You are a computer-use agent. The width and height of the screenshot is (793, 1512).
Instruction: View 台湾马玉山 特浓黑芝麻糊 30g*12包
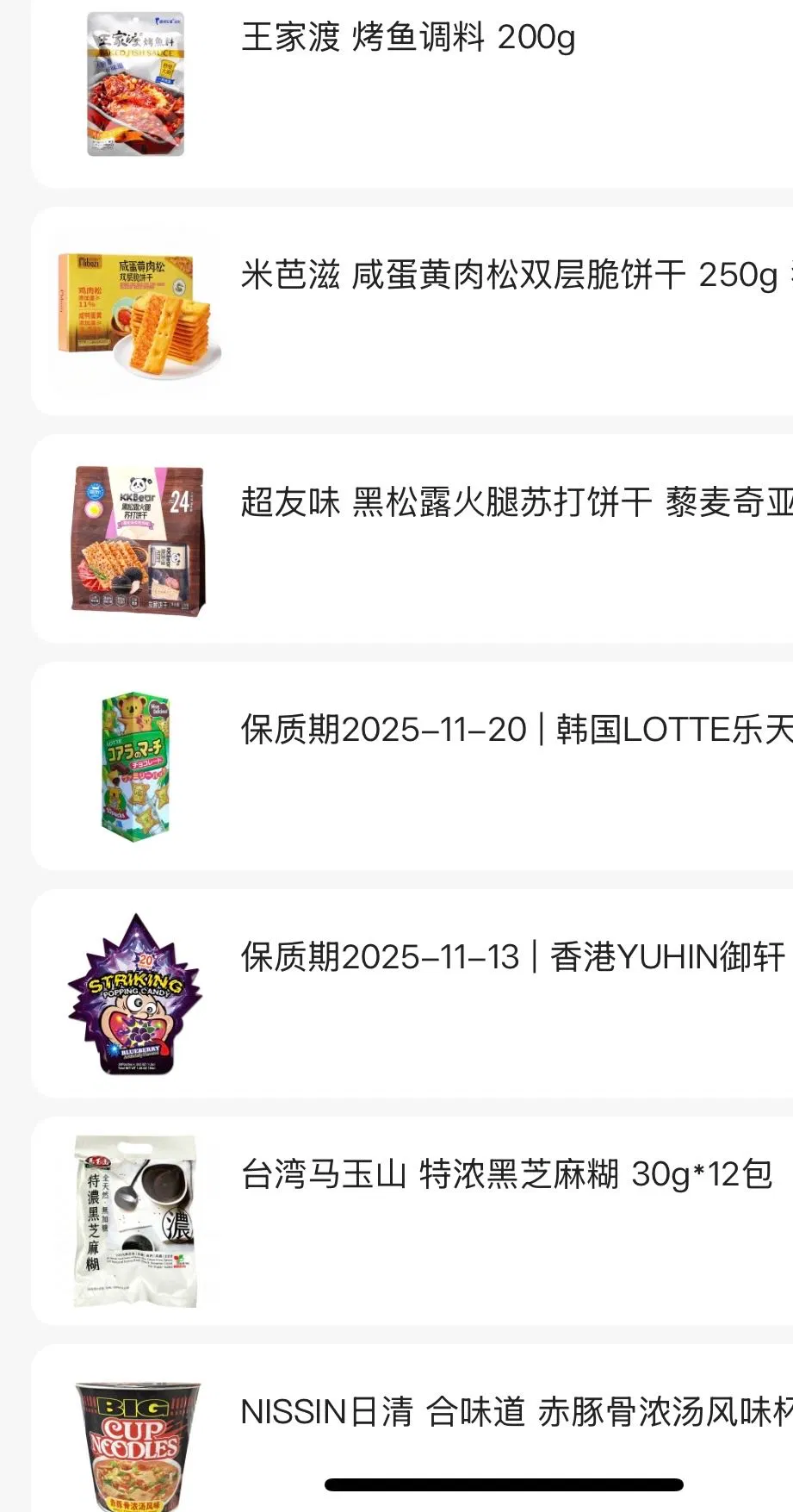click(506, 1174)
